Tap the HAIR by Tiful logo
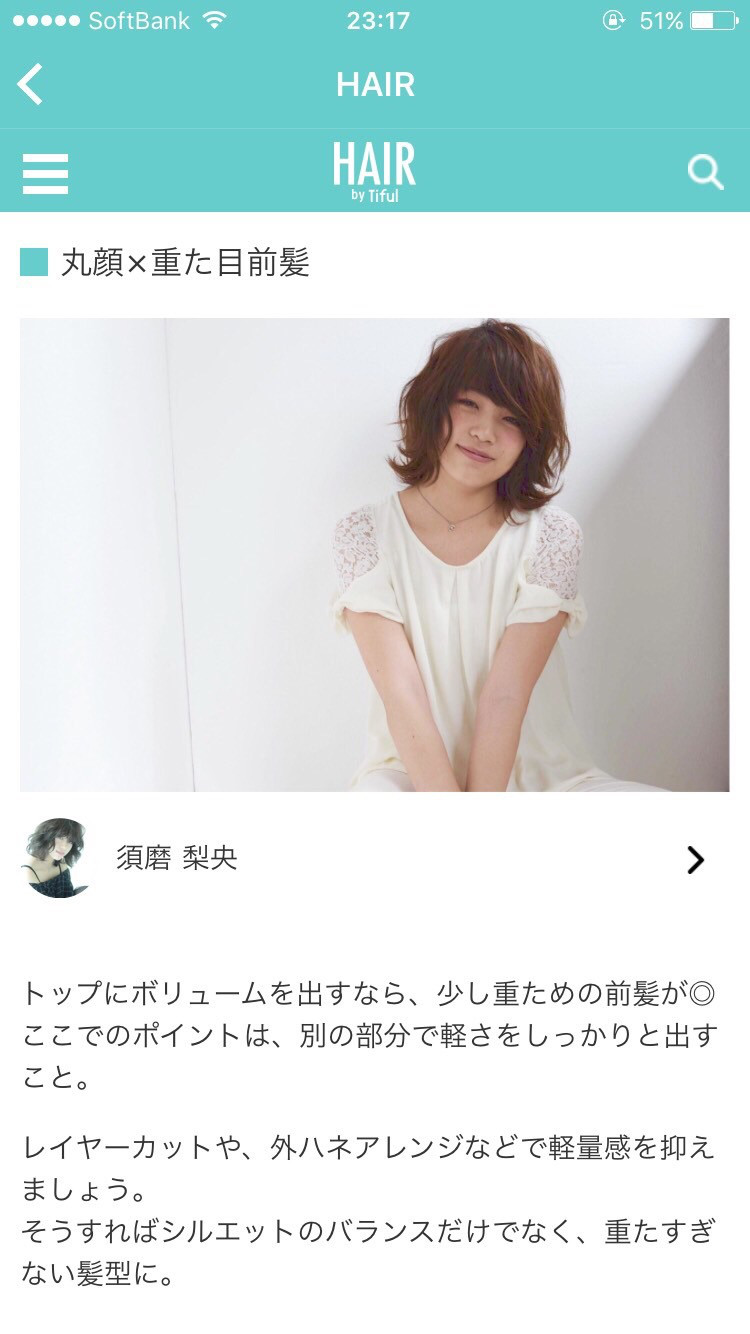This screenshot has width=750, height=1334. click(374, 172)
